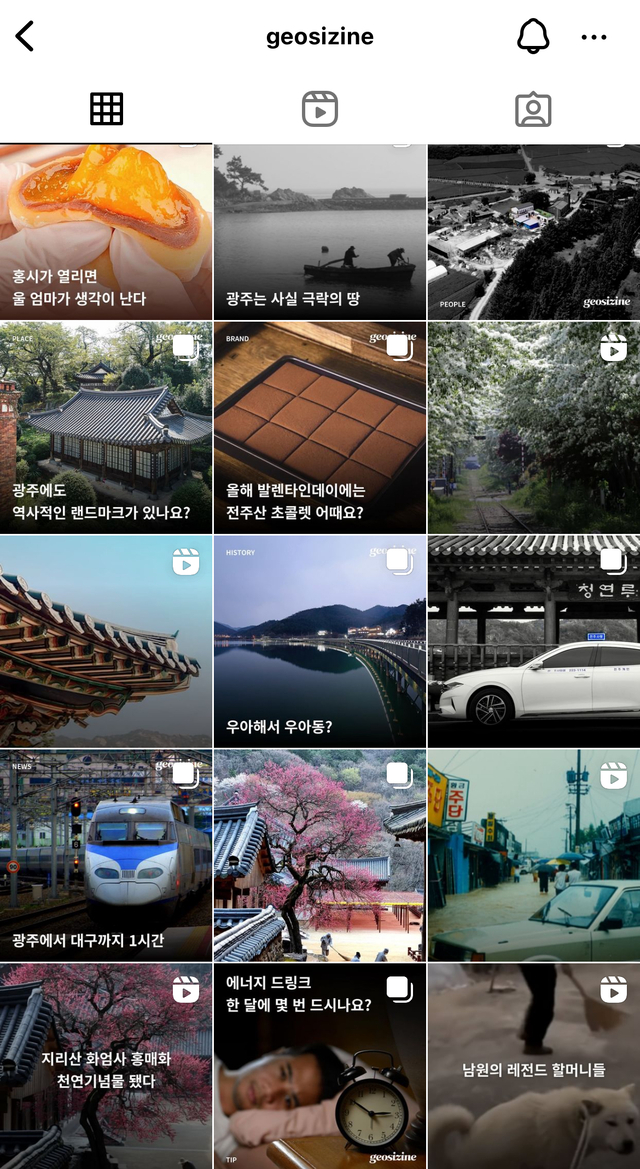
Task: Open the notifications bell for geosizine
Action: coord(533,37)
